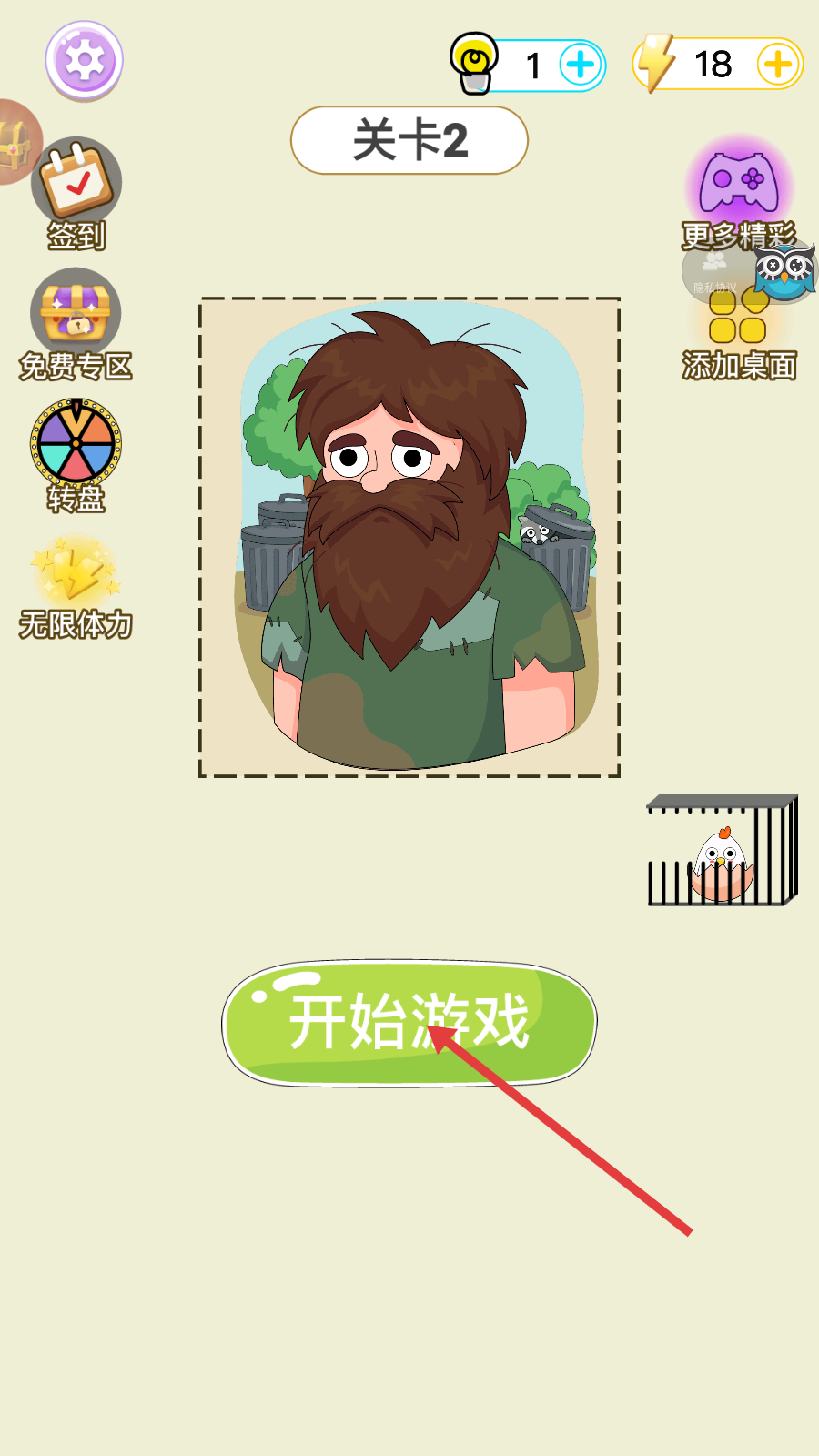Add more hint lightbulbs

[581, 66]
